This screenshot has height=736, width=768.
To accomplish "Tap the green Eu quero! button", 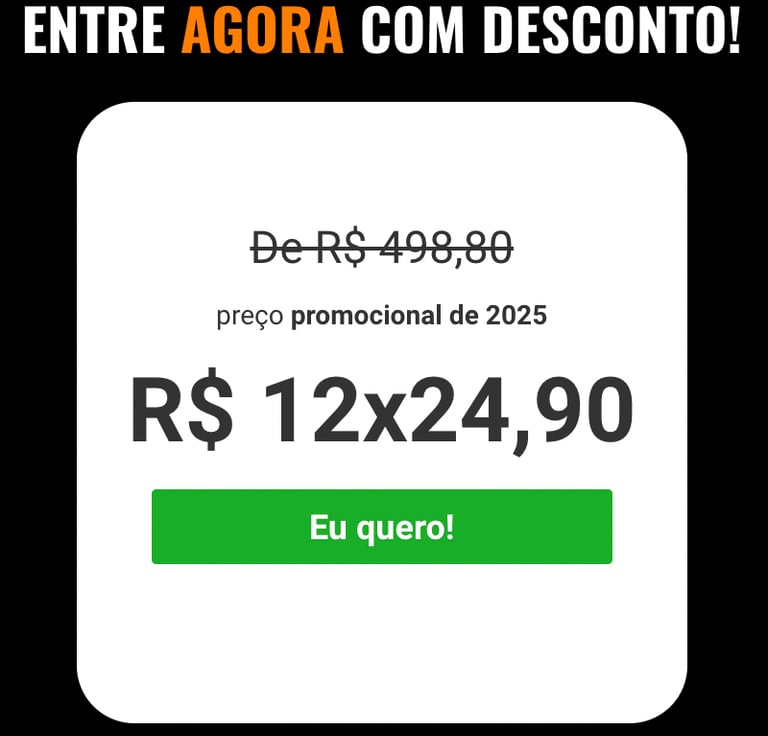I will click(x=381, y=527).
